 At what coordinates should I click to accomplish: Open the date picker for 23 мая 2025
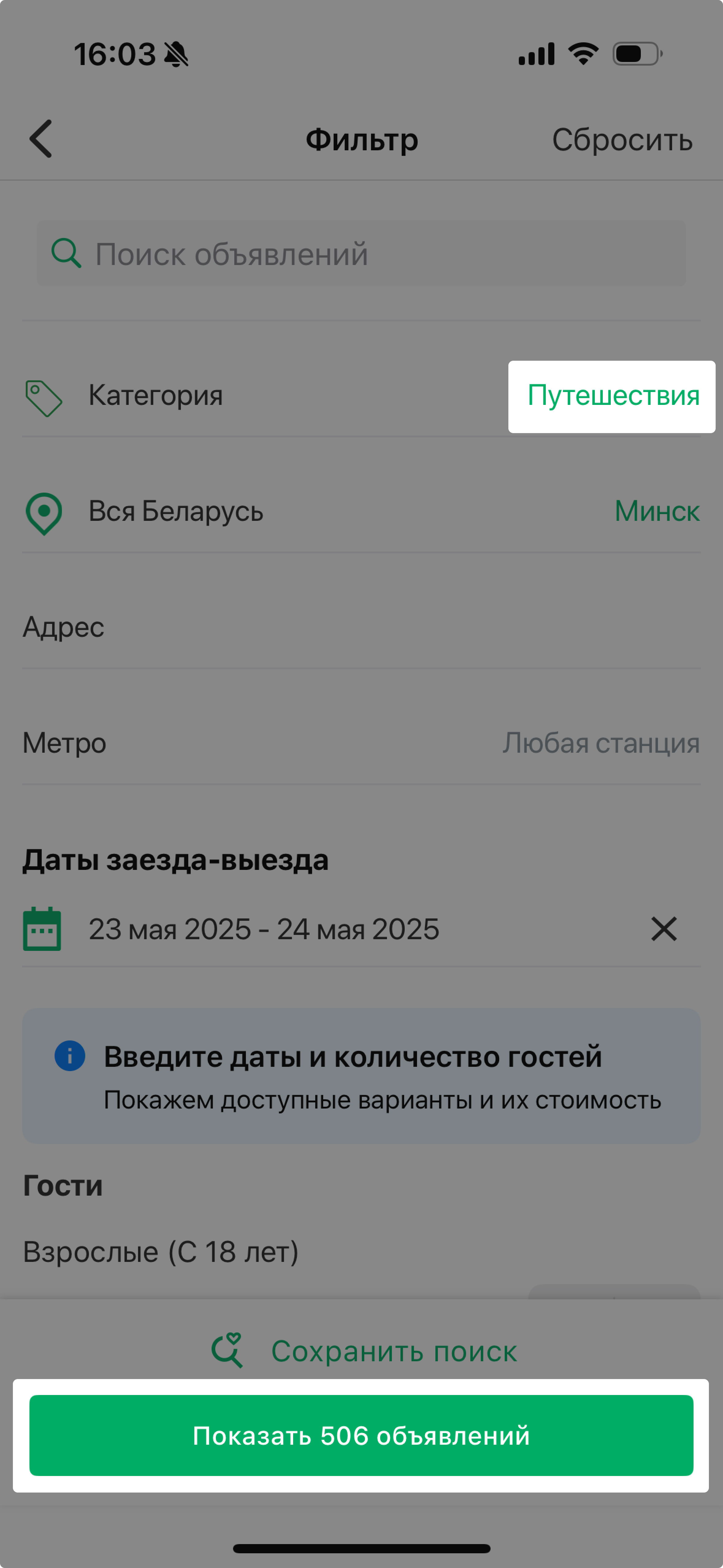click(263, 929)
